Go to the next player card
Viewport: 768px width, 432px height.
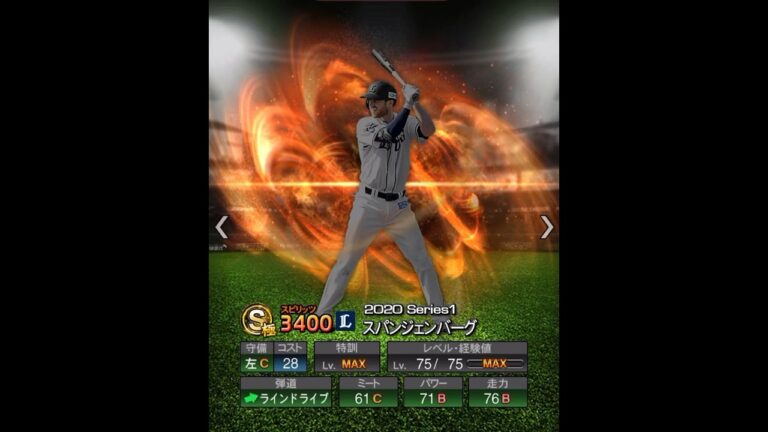(x=546, y=227)
